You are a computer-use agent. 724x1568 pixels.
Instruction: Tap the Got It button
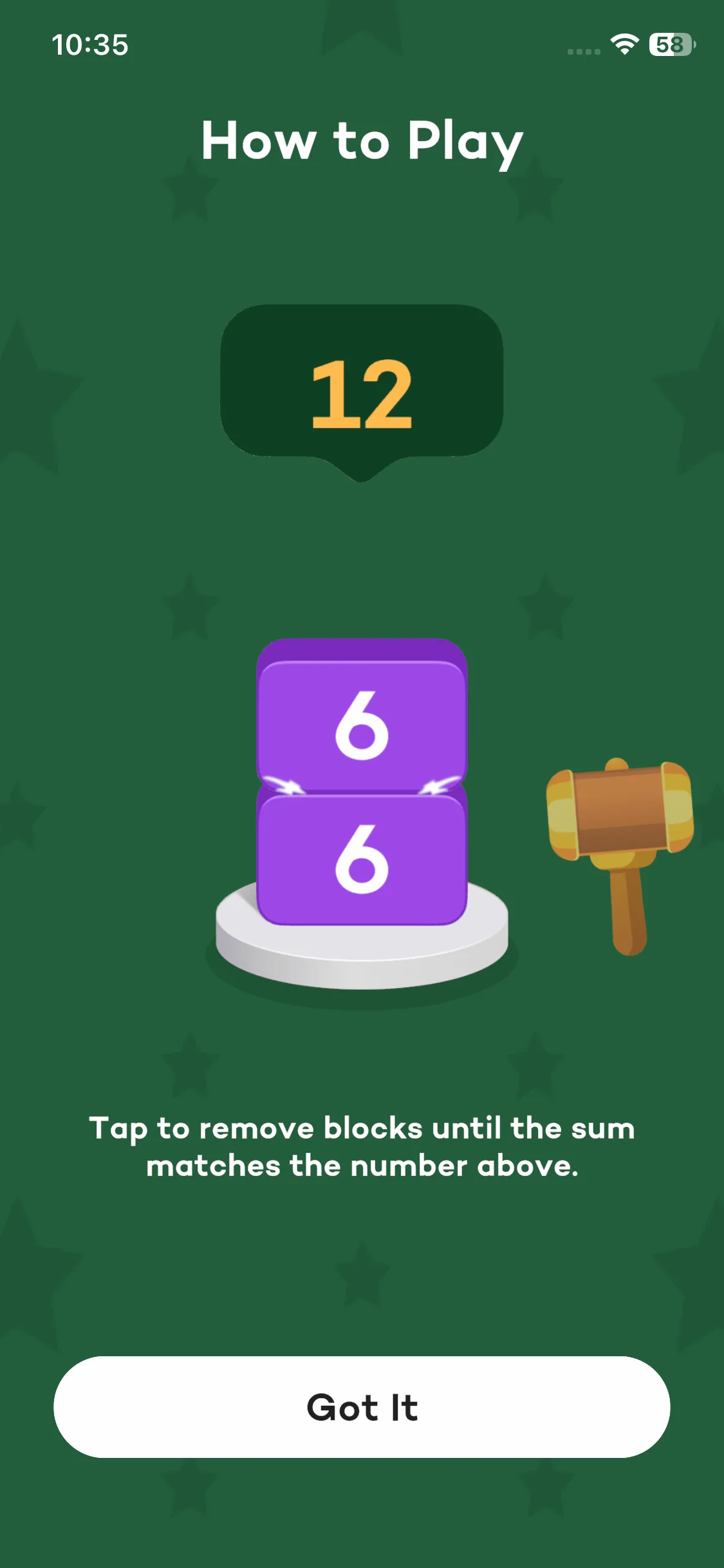point(362,1407)
